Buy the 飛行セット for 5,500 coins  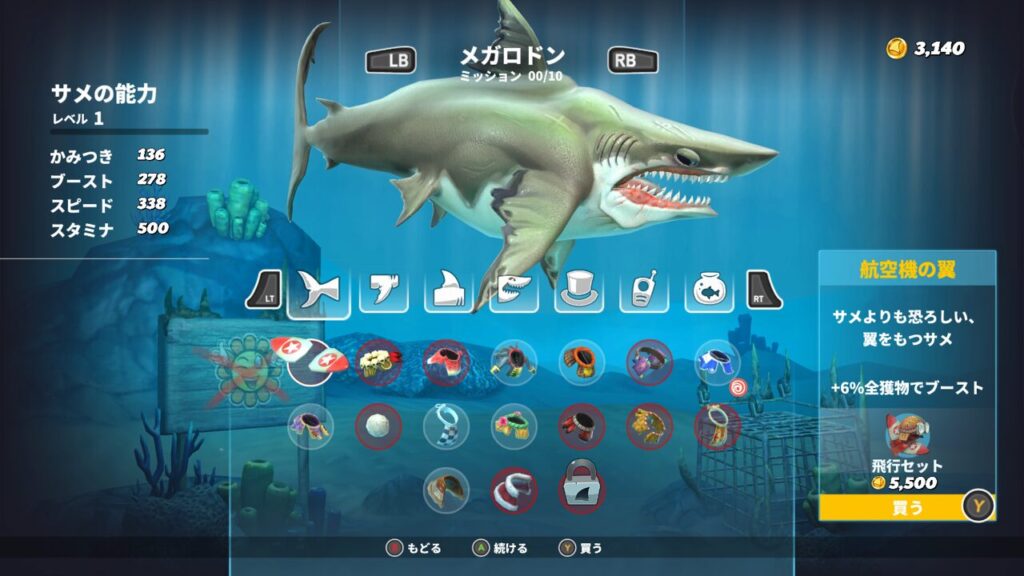[x=907, y=506]
